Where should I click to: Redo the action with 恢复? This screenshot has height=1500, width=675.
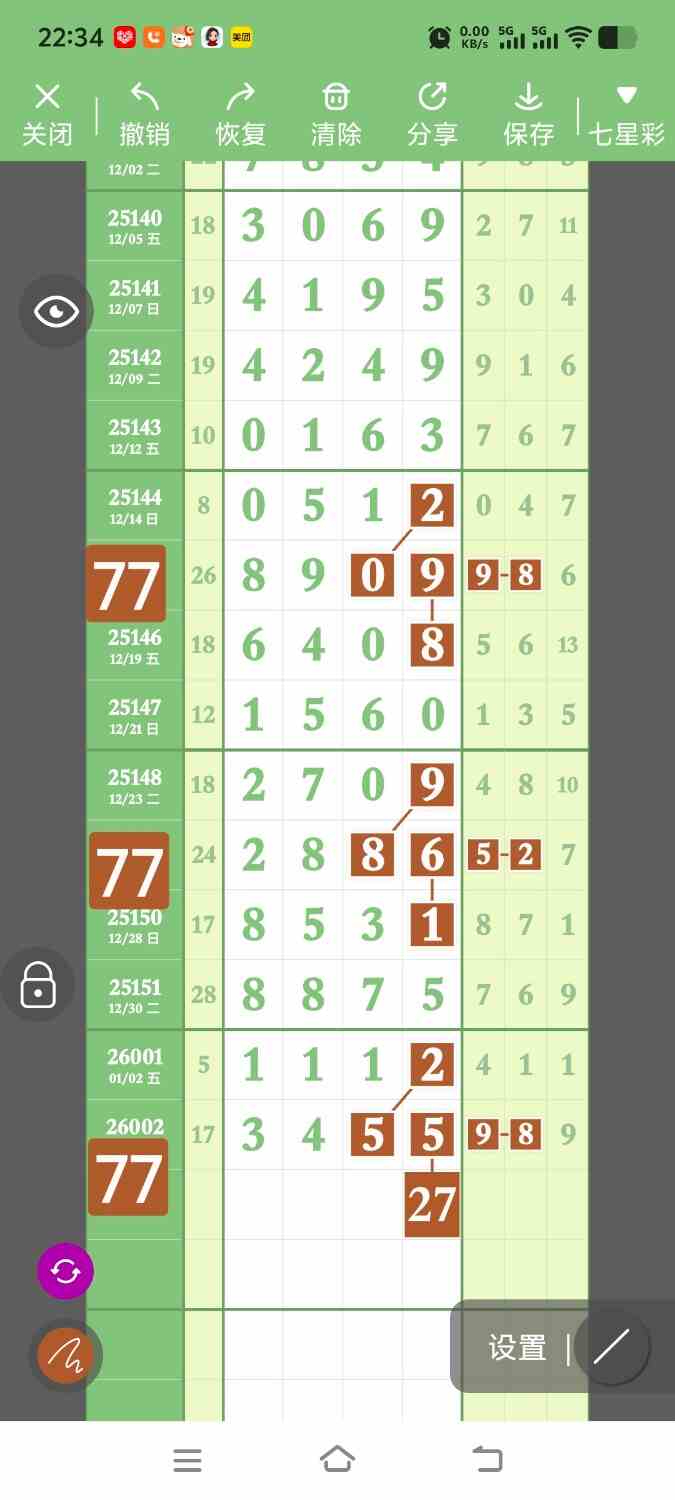241,115
